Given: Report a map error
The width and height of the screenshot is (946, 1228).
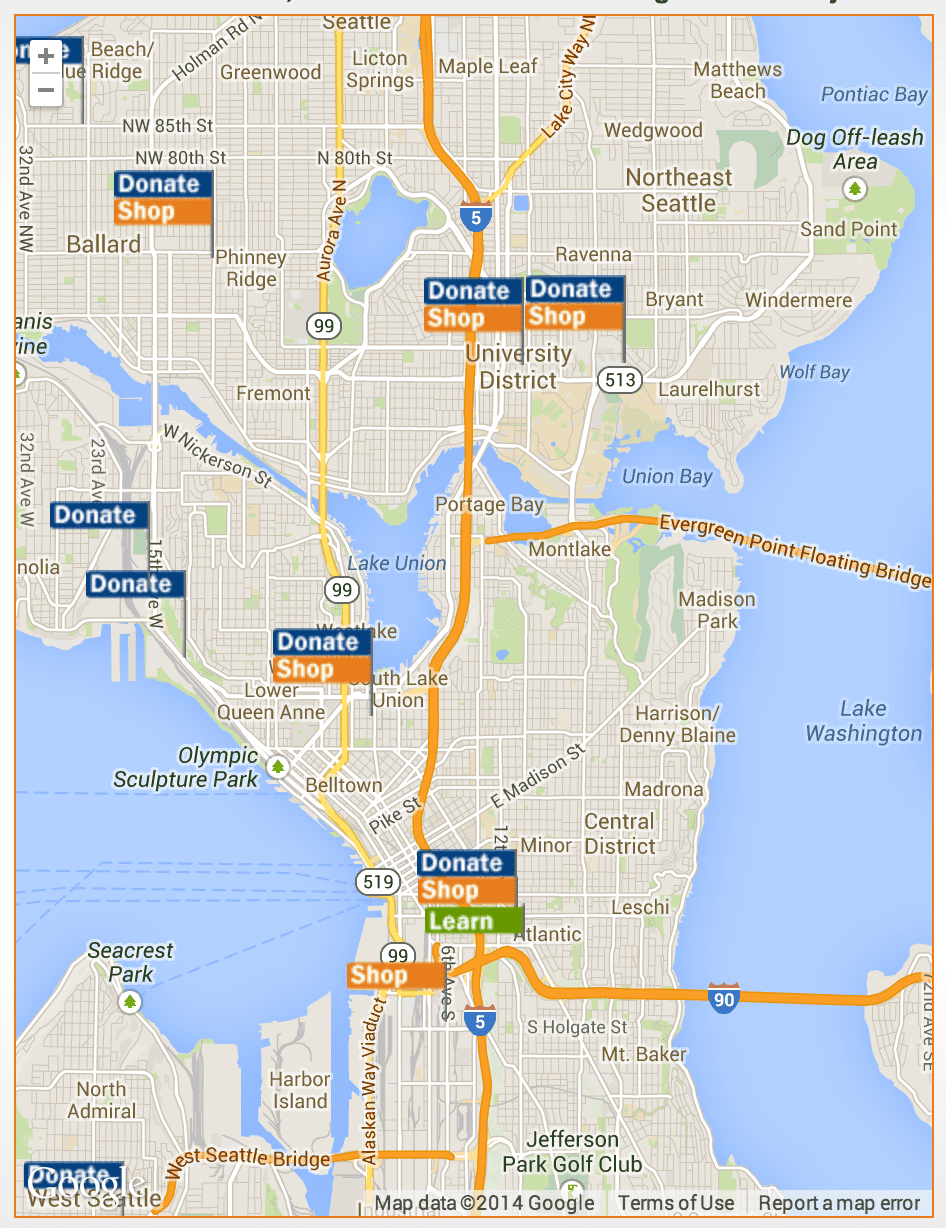Looking at the screenshot, I should pos(839,1203).
